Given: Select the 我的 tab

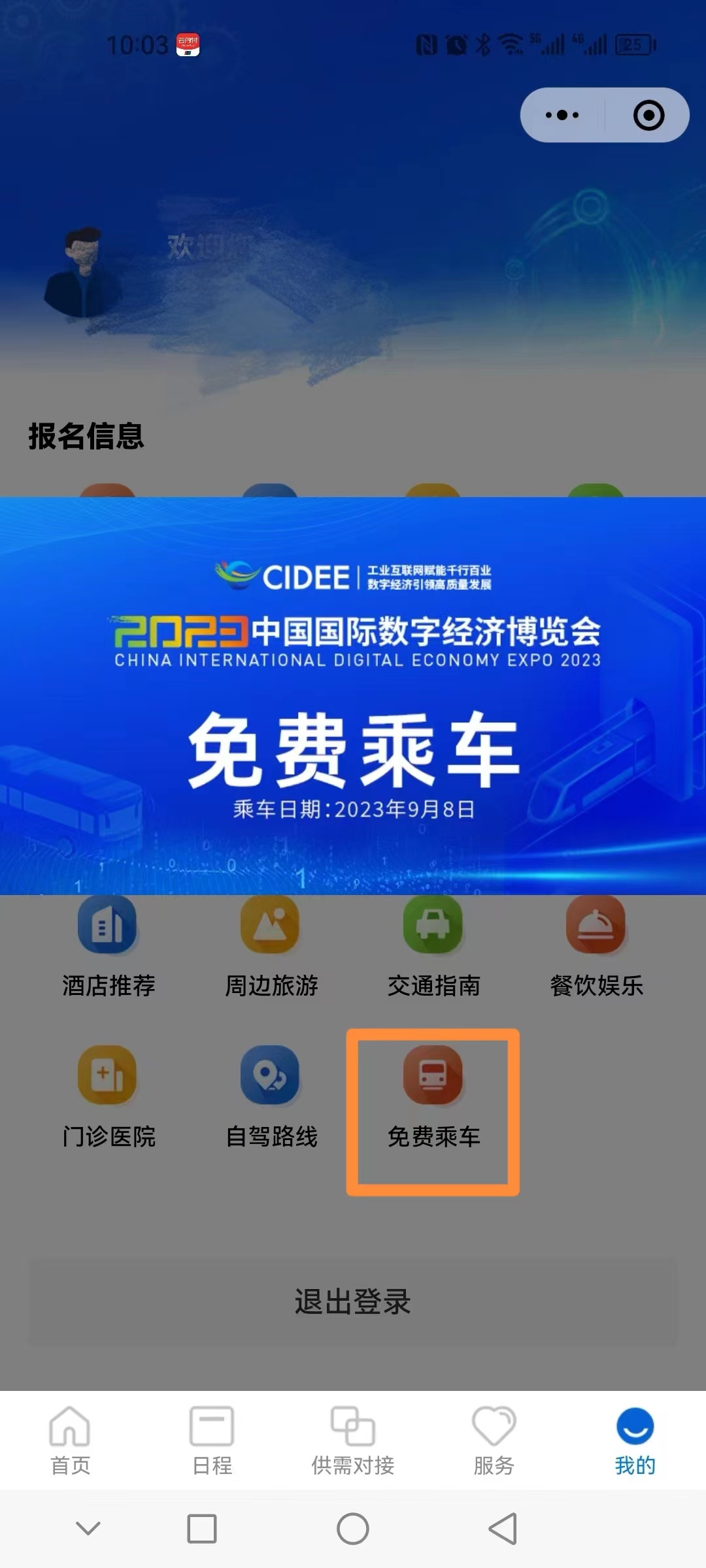Looking at the screenshot, I should [x=635, y=1441].
